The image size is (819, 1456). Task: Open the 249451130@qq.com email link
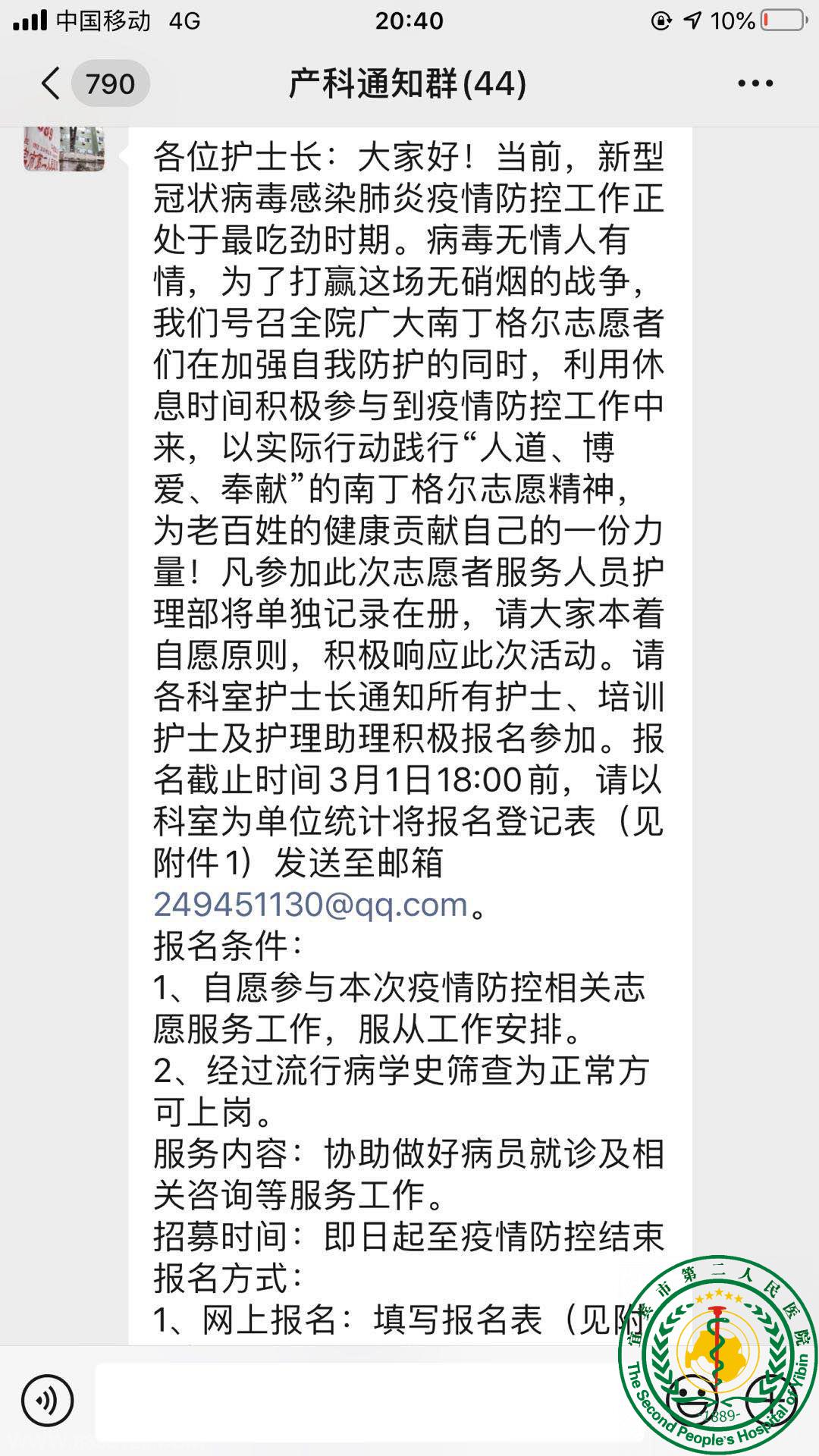point(311,905)
